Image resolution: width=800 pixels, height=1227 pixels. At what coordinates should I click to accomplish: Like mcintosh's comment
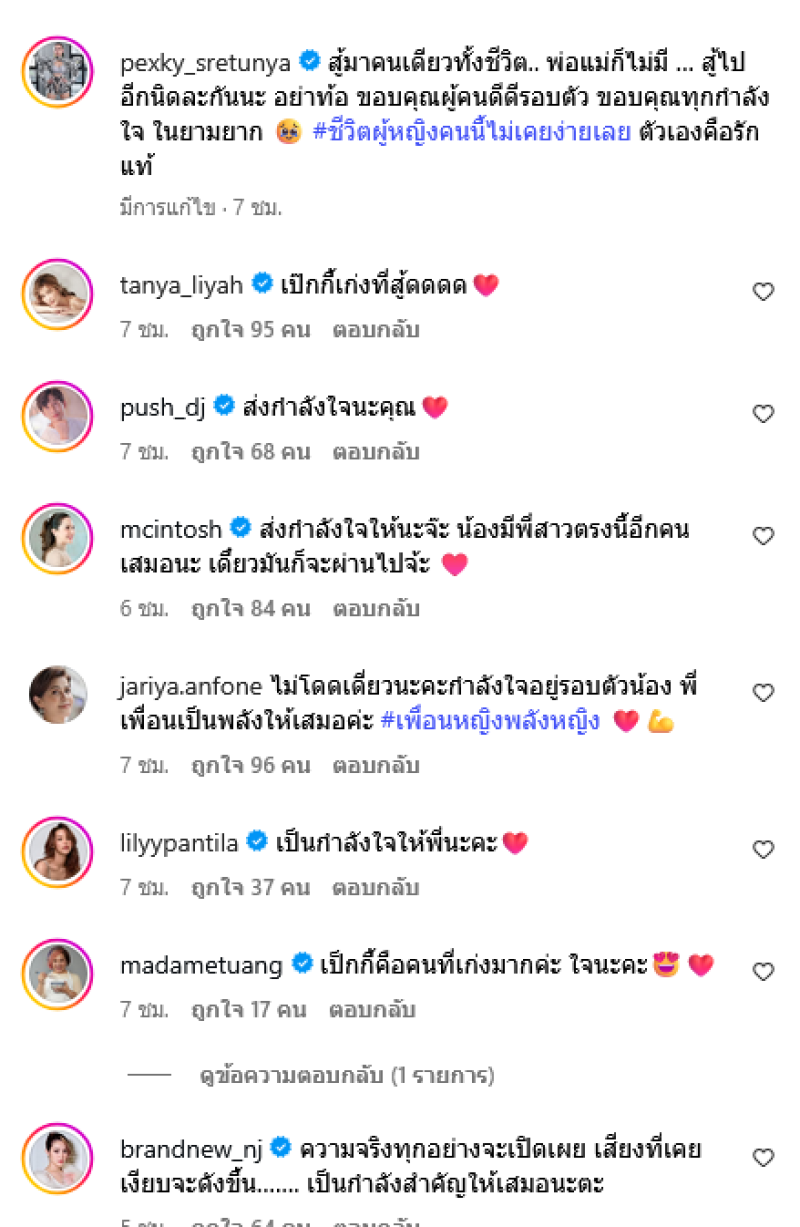pyautogui.click(x=763, y=536)
